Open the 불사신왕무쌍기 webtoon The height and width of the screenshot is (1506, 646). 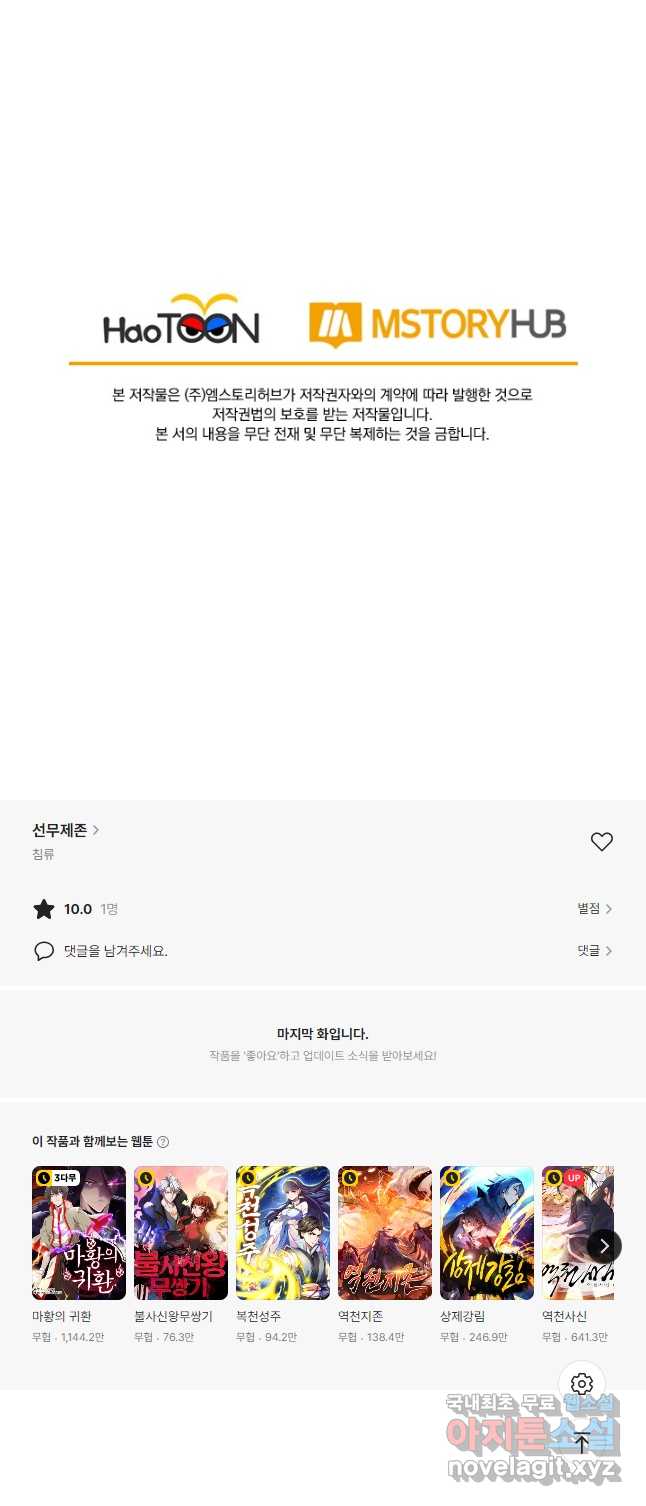[181, 1233]
